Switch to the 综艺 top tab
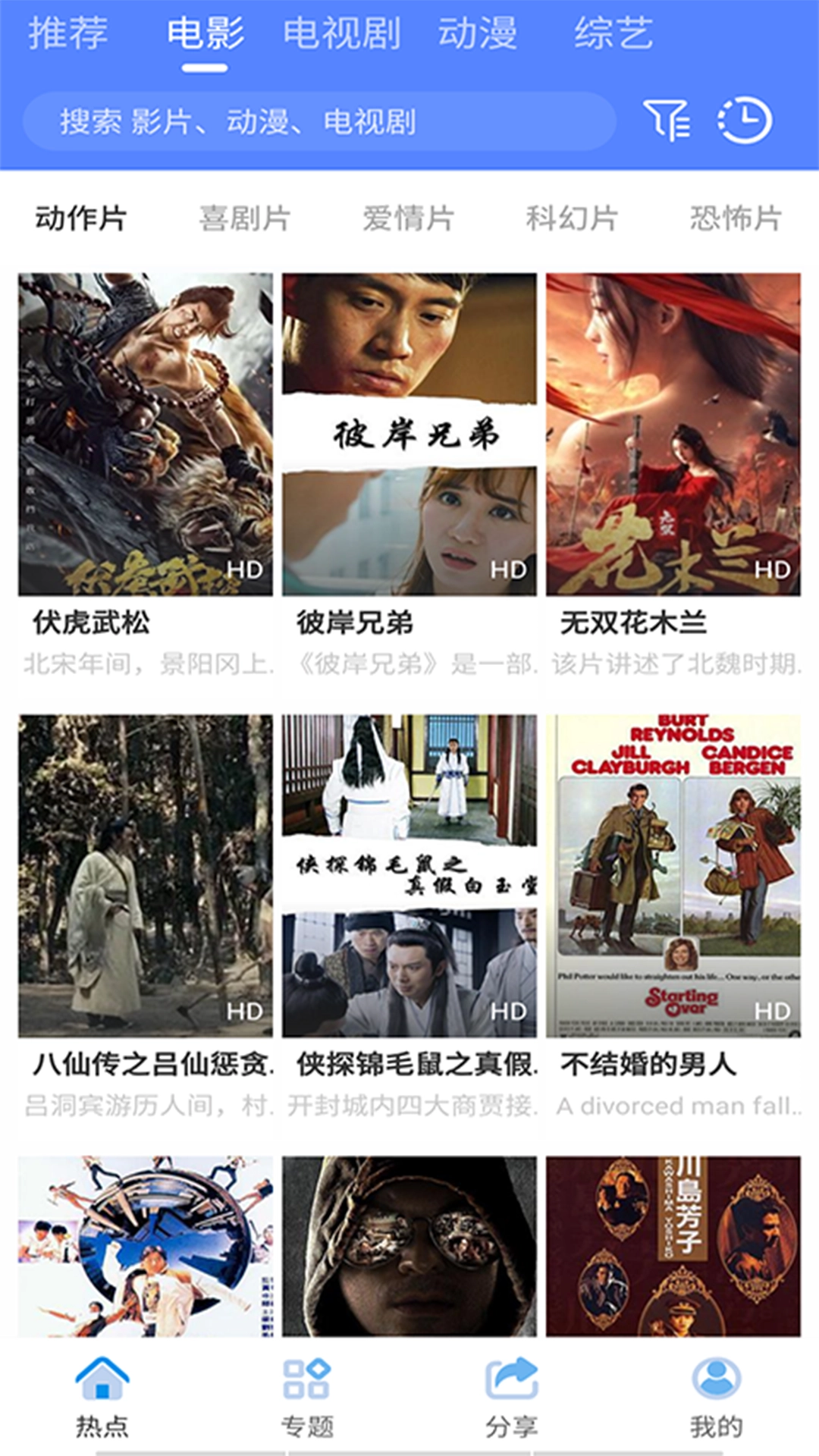The height and width of the screenshot is (1456, 819). 613,34
